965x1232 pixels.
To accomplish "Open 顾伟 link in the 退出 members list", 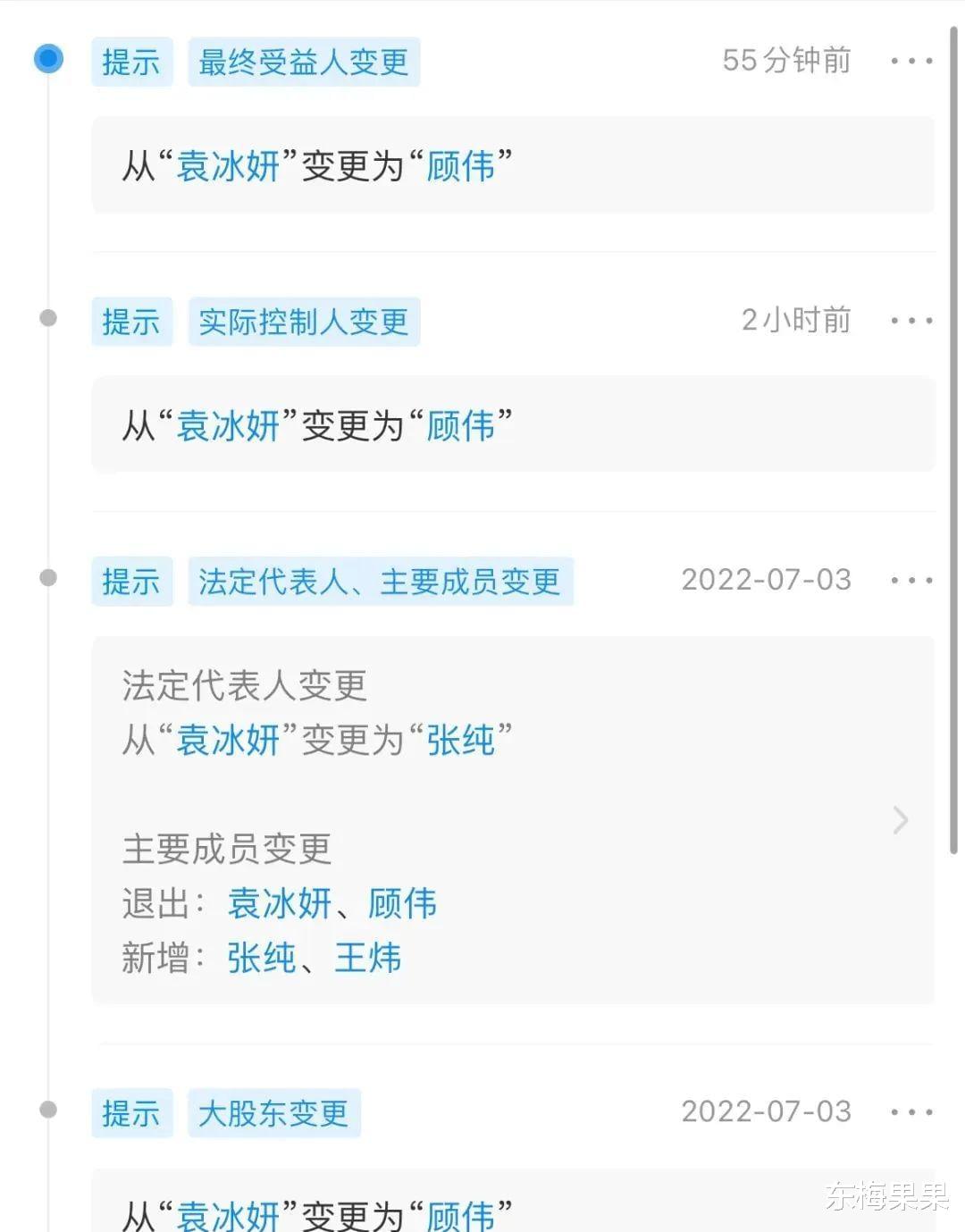I will click(402, 903).
